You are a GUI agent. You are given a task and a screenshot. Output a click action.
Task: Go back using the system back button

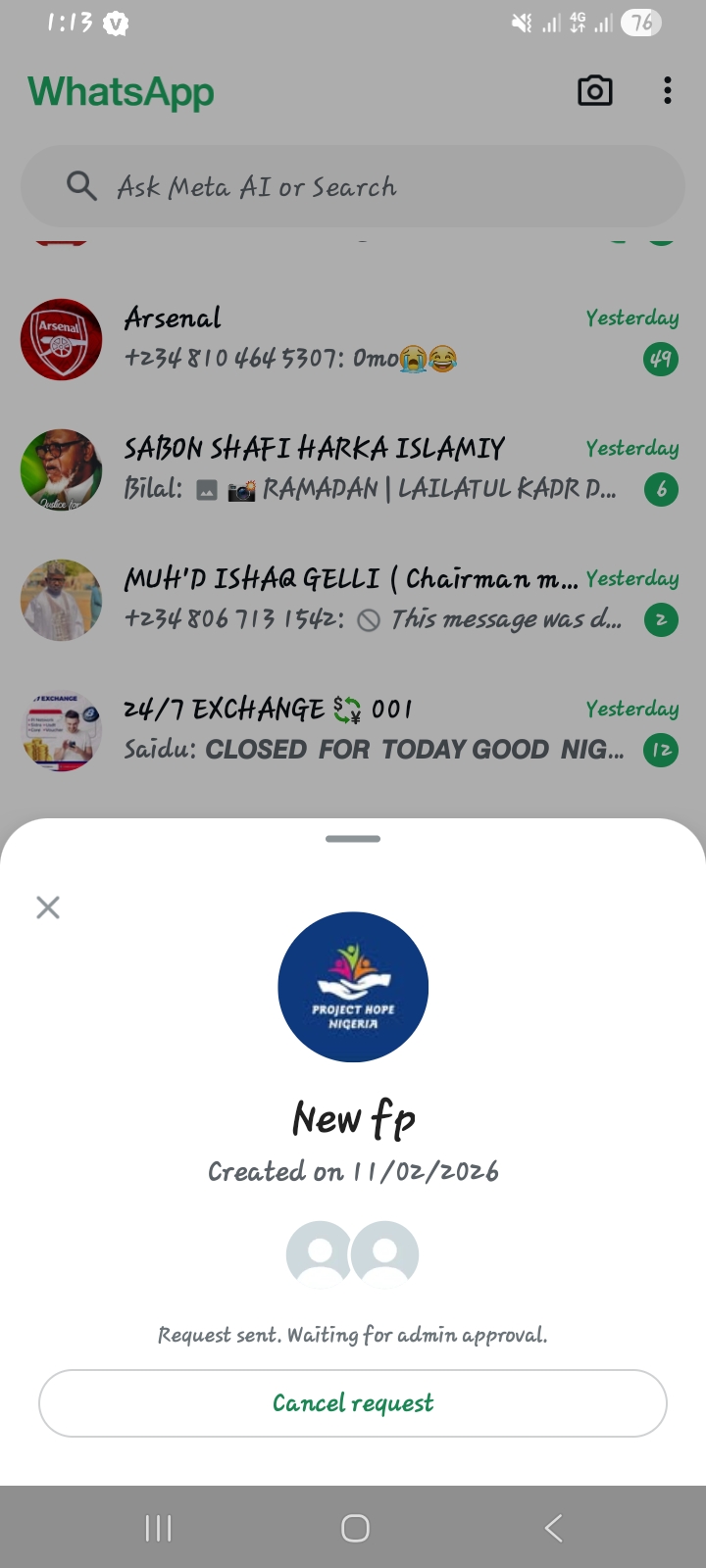point(553,1528)
